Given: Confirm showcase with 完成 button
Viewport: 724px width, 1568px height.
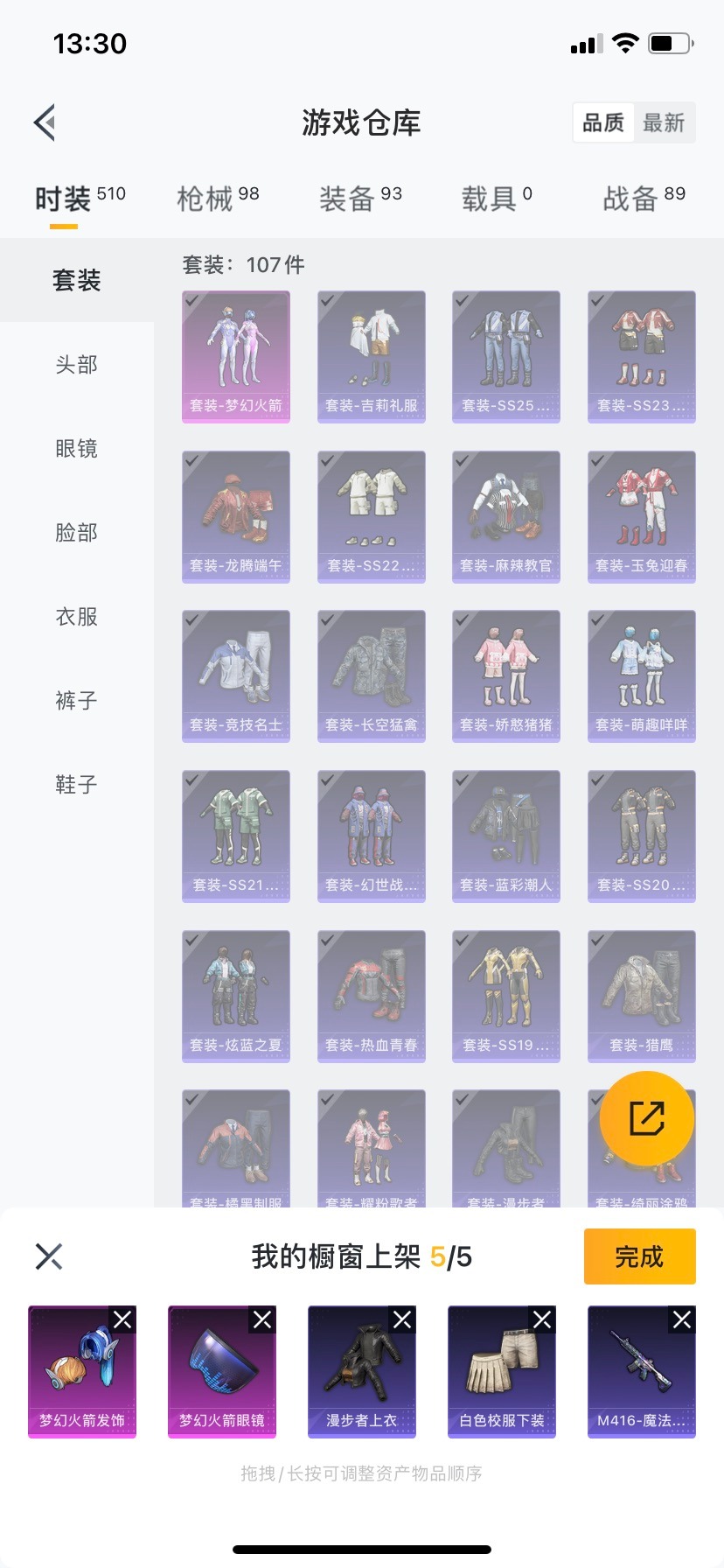Looking at the screenshot, I should coord(639,1256).
